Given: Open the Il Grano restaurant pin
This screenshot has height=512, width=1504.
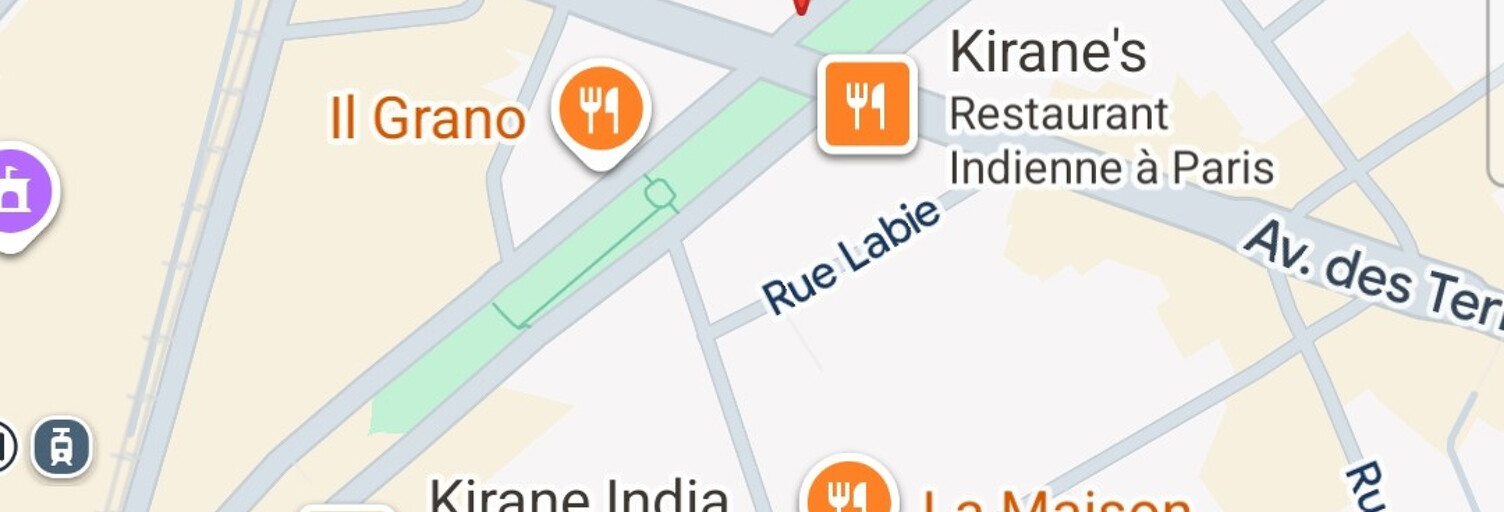Looking at the screenshot, I should click(x=600, y=109).
